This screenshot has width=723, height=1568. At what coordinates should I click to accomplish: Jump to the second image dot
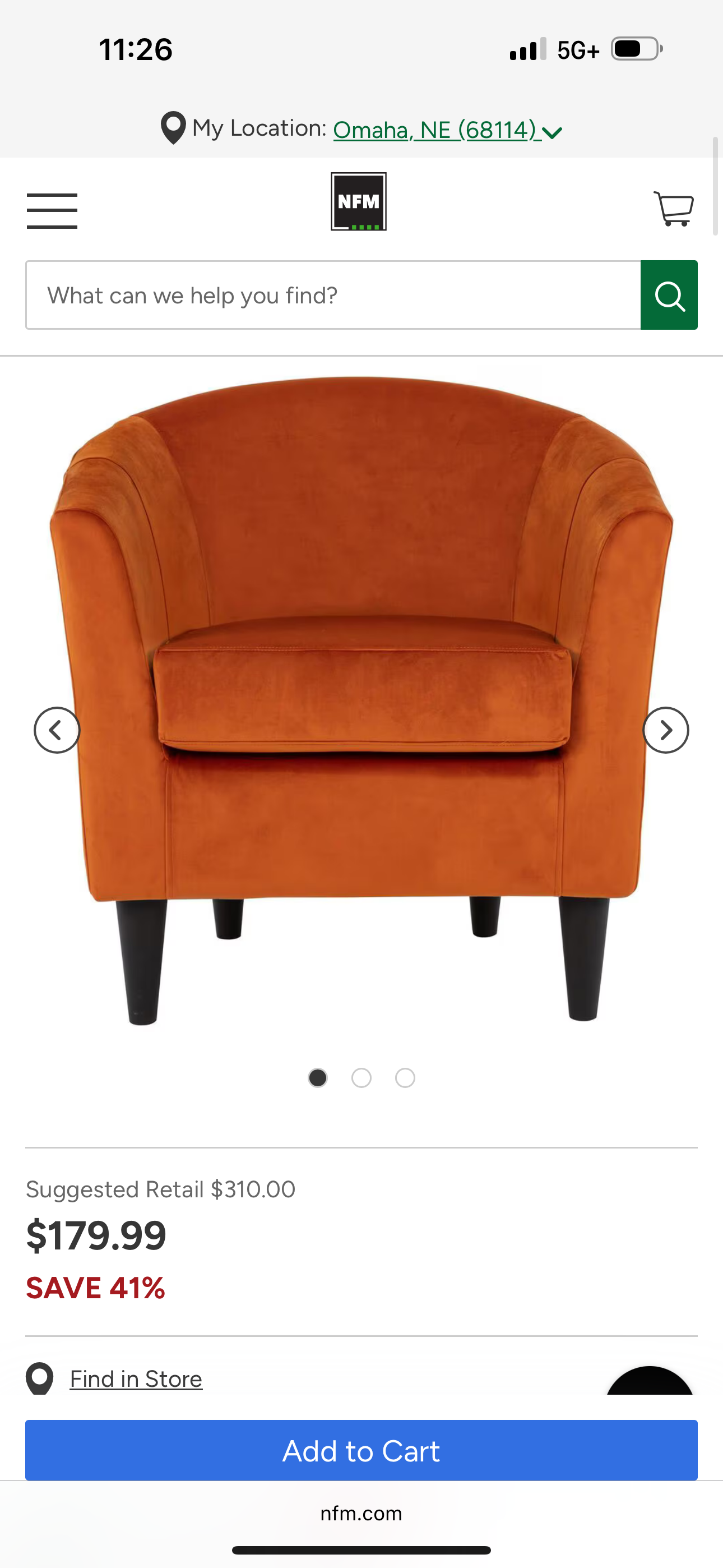pos(361,1078)
